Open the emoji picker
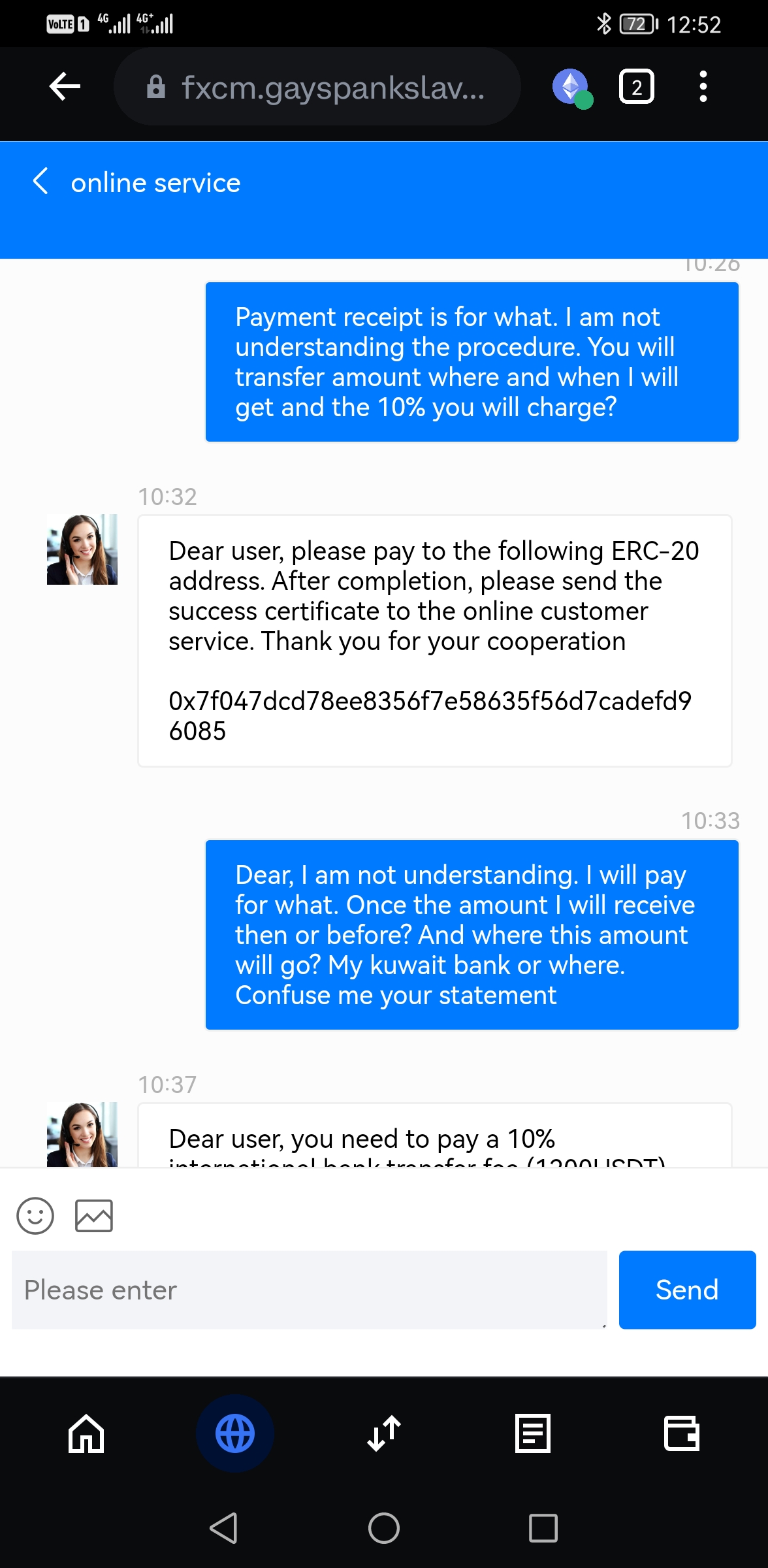Image resolution: width=768 pixels, height=1568 pixels. tap(35, 1216)
